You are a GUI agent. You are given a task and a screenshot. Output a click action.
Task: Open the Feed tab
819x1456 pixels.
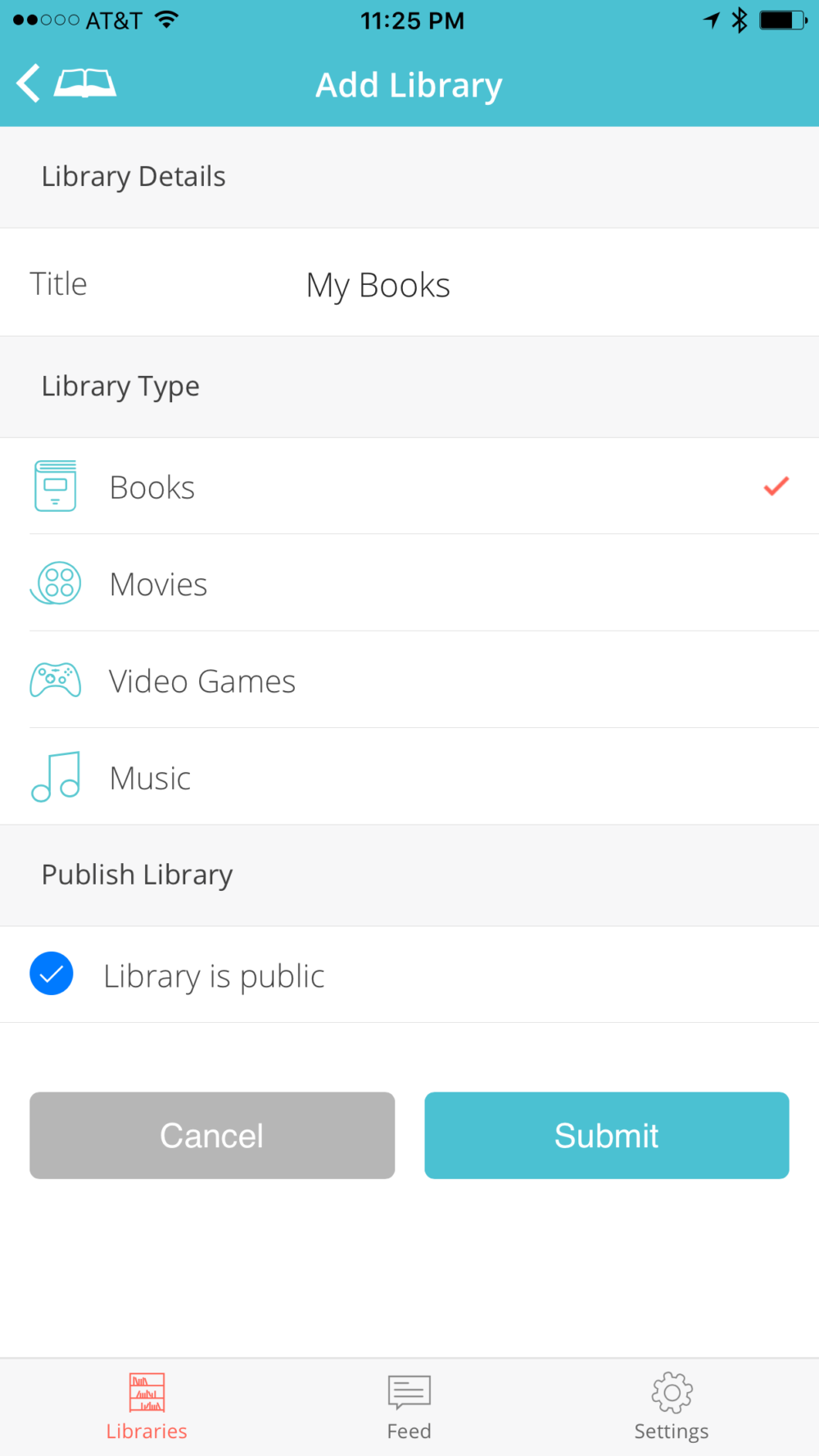click(409, 1407)
